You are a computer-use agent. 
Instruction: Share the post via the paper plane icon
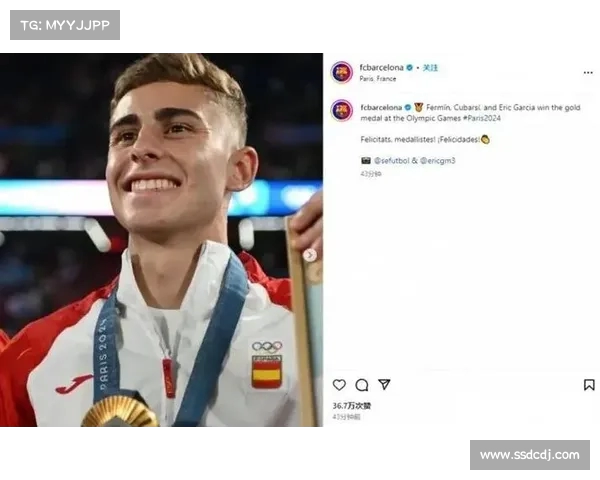384,385
